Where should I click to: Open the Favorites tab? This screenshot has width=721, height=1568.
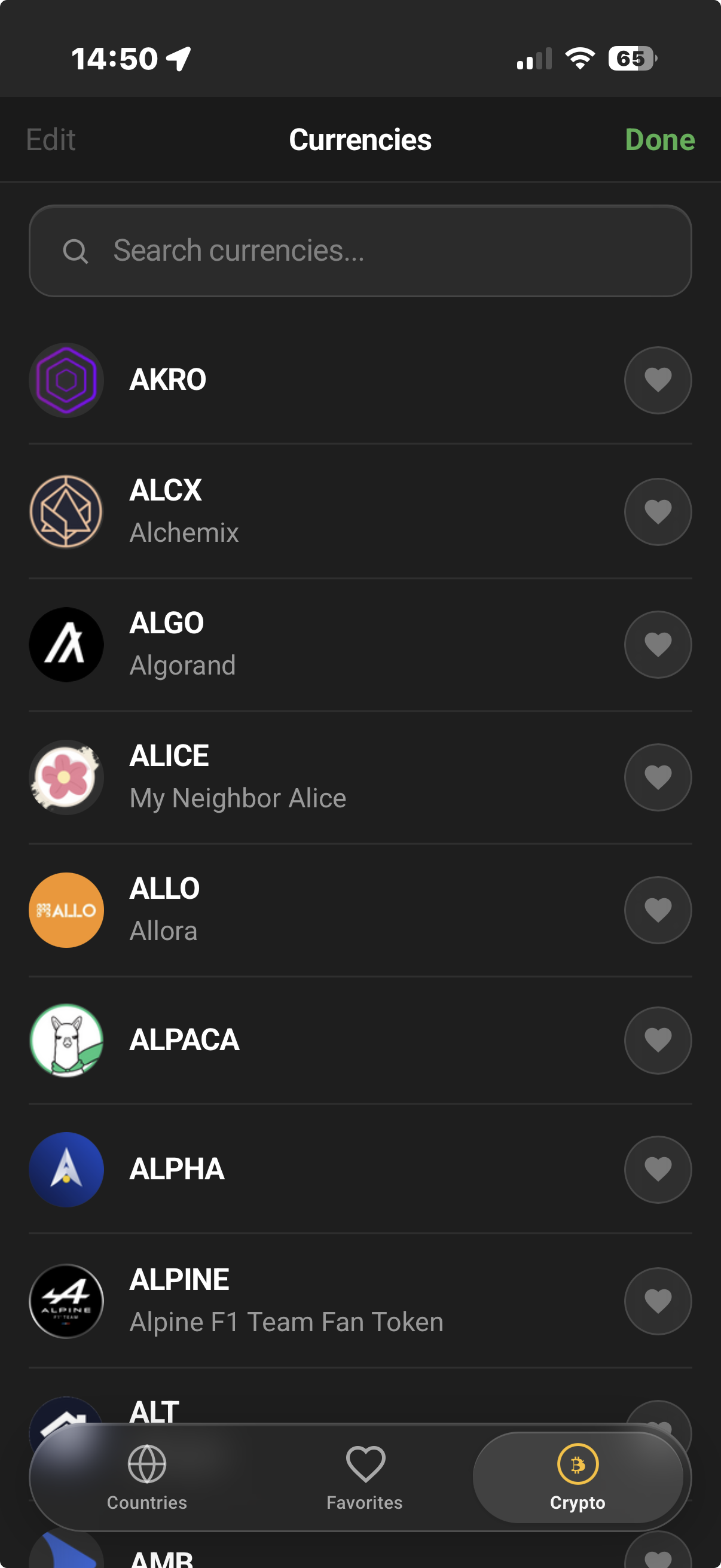pos(364,1479)
